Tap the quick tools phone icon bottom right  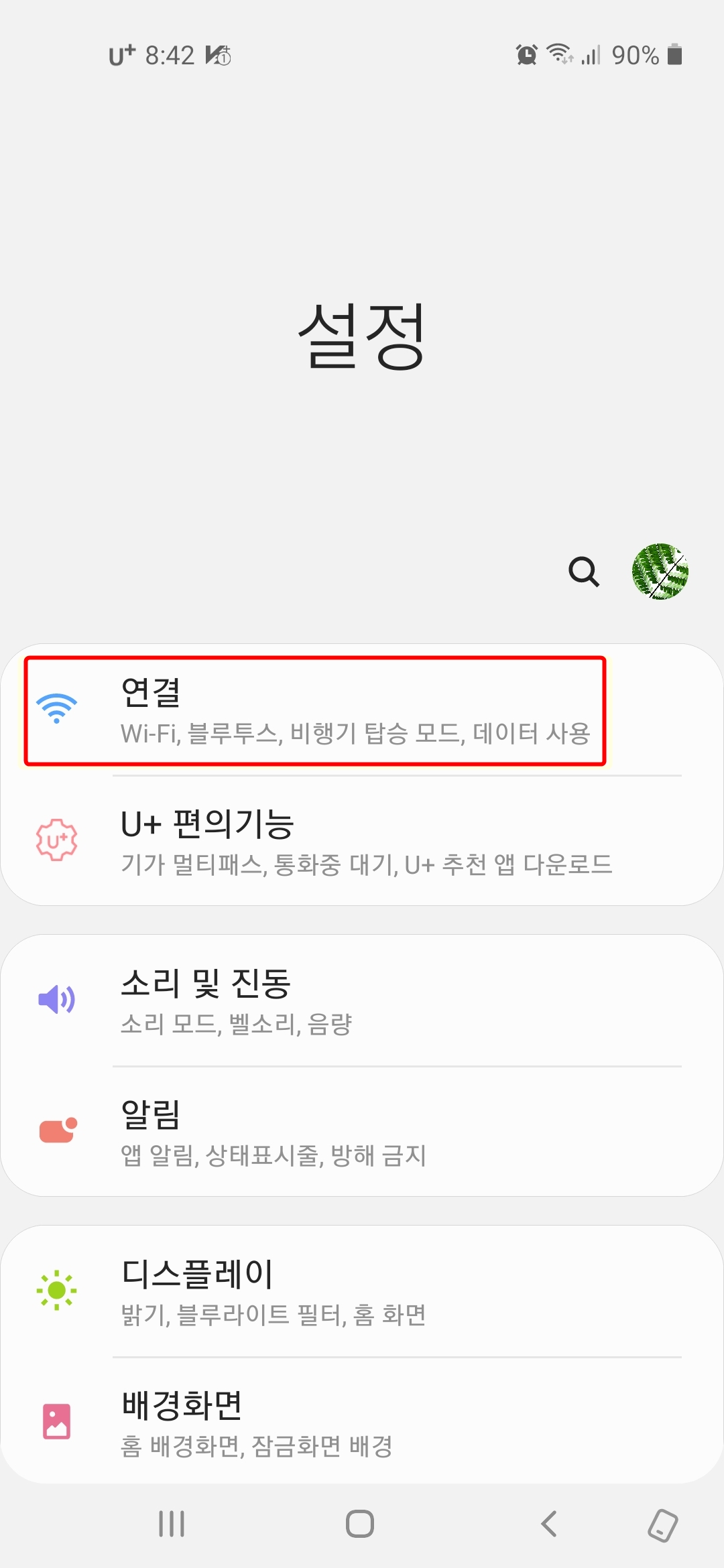pos(662,1526)
